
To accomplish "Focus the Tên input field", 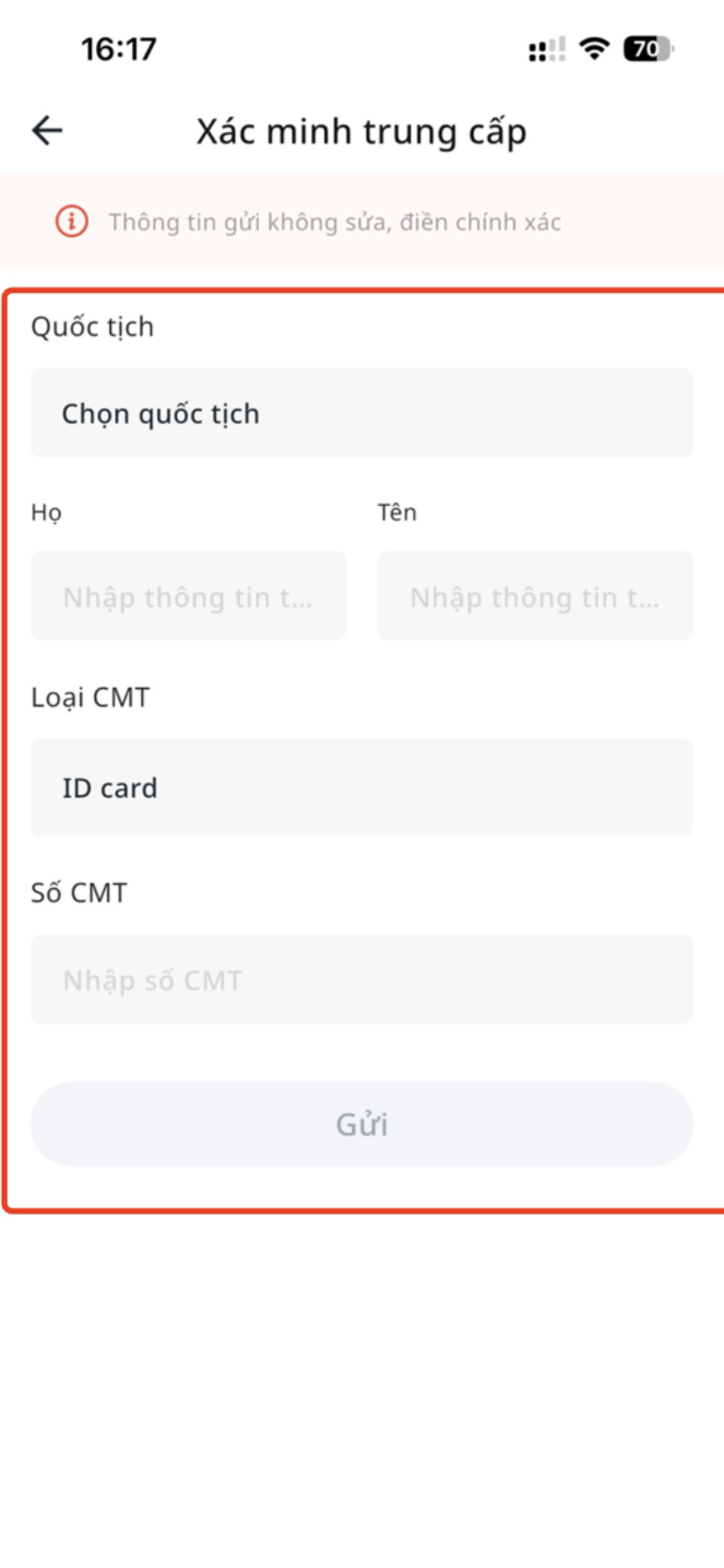I will 535,596.
